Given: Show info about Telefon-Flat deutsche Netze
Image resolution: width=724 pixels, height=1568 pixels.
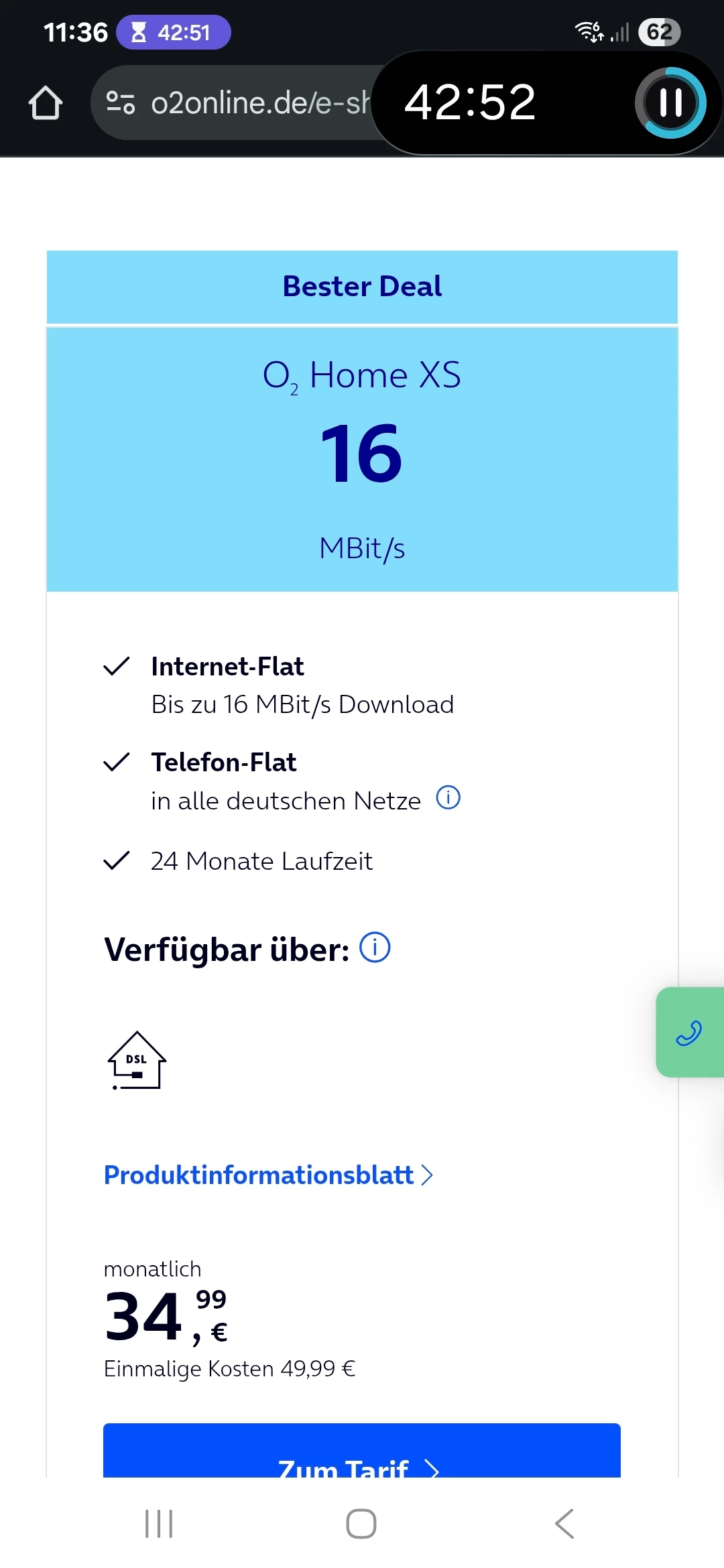Looking at the screenshot, I should point(448,797).
